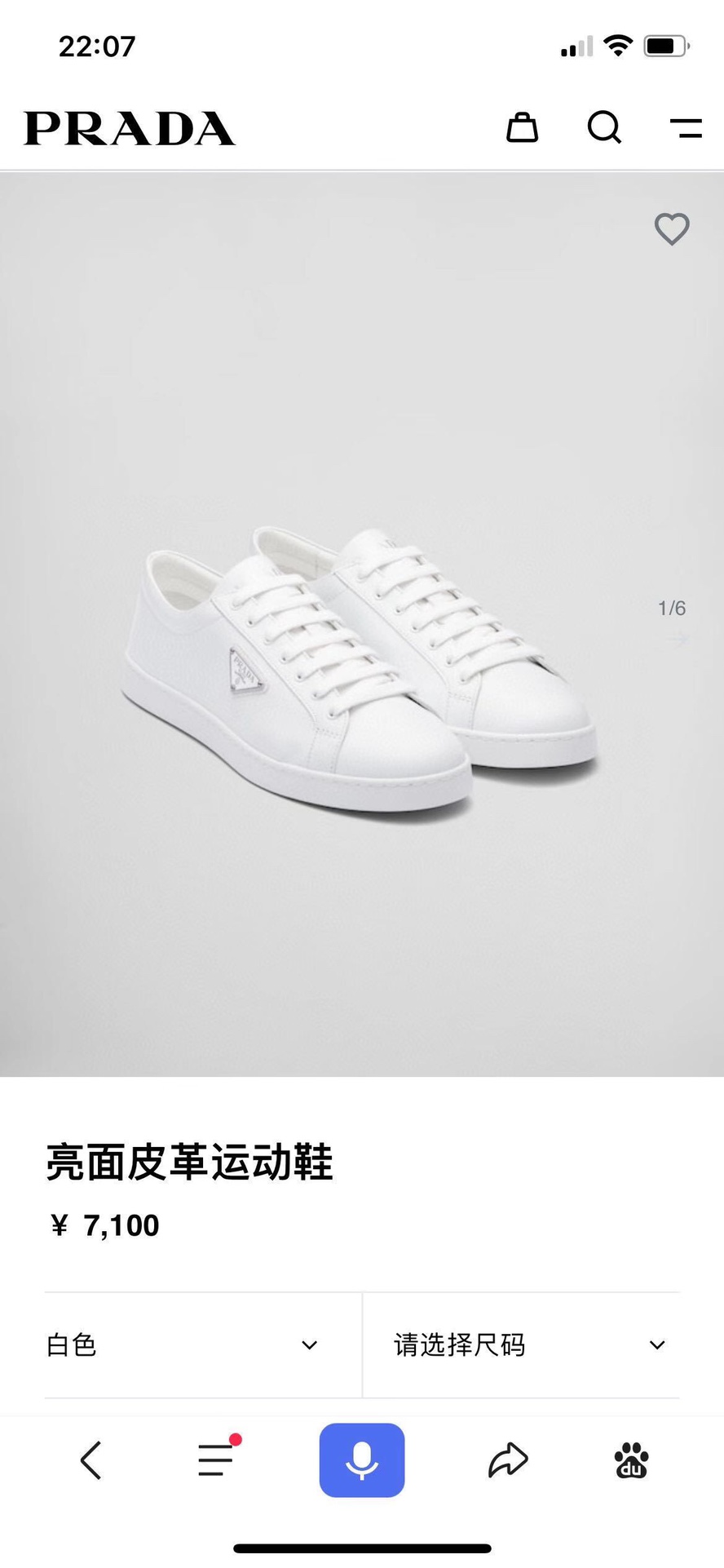Open the Baidu paw home button
The height and width of the screenshot is (1568, 724).
pos(632,1460)
